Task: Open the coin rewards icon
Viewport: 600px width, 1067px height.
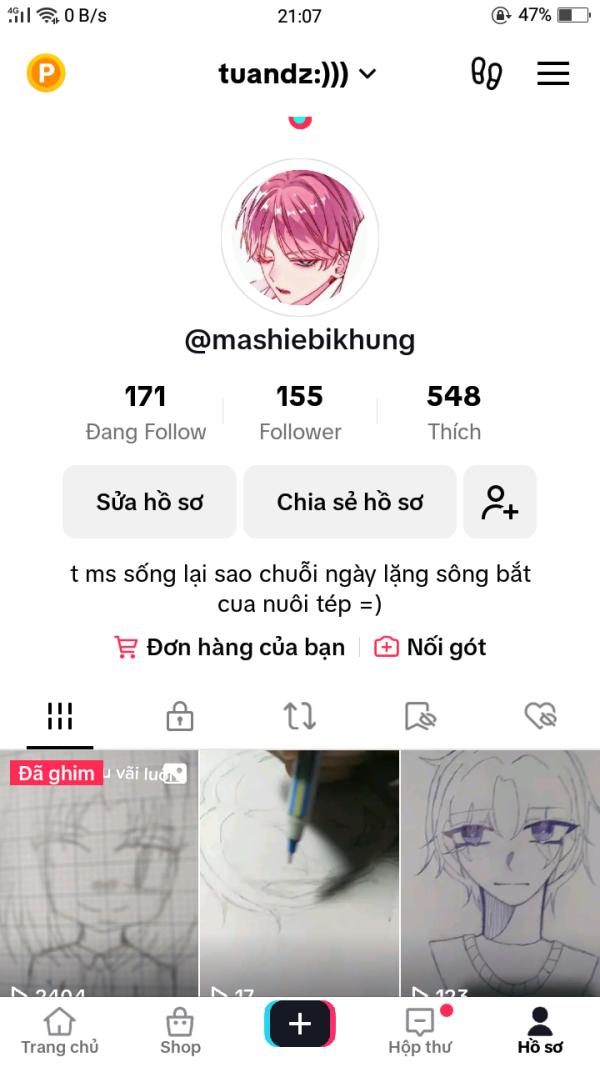Action: [45, 73]
